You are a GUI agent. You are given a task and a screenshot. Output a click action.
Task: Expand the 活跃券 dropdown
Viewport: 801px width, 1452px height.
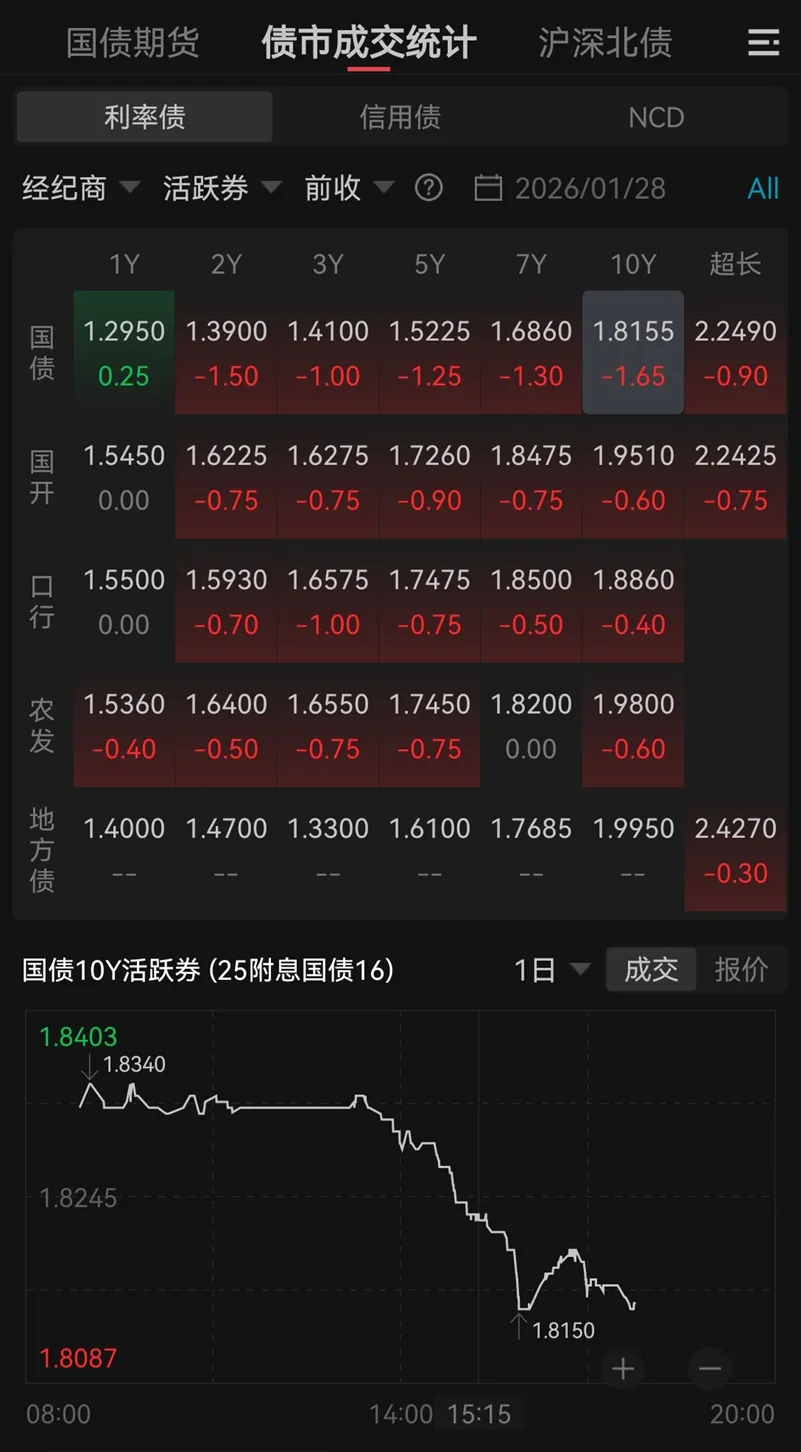point(222,188)
